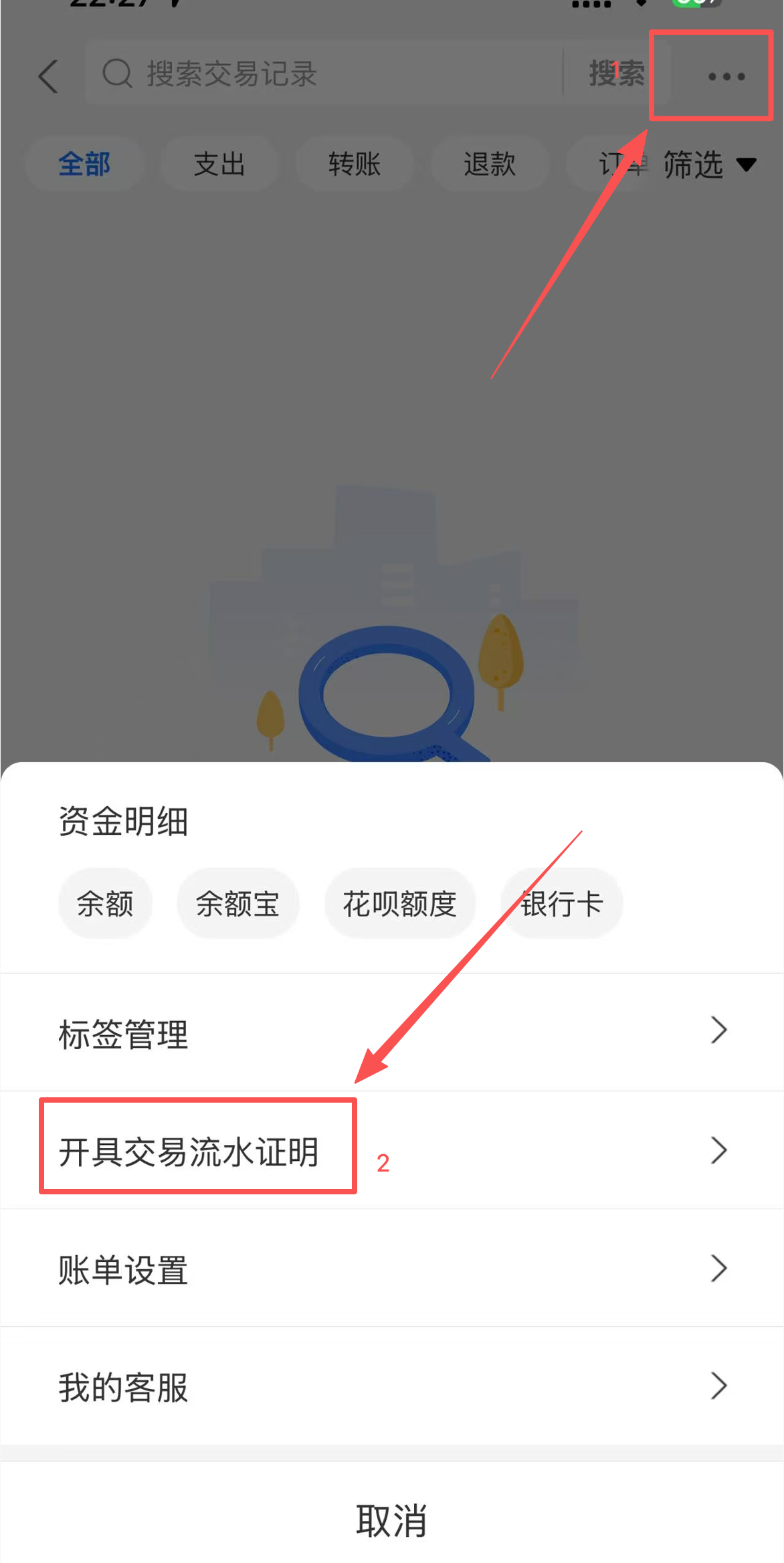Screen dimensions: 784x1563
Task: Open 开具交易流水证明
Action: coord(391,1151)
